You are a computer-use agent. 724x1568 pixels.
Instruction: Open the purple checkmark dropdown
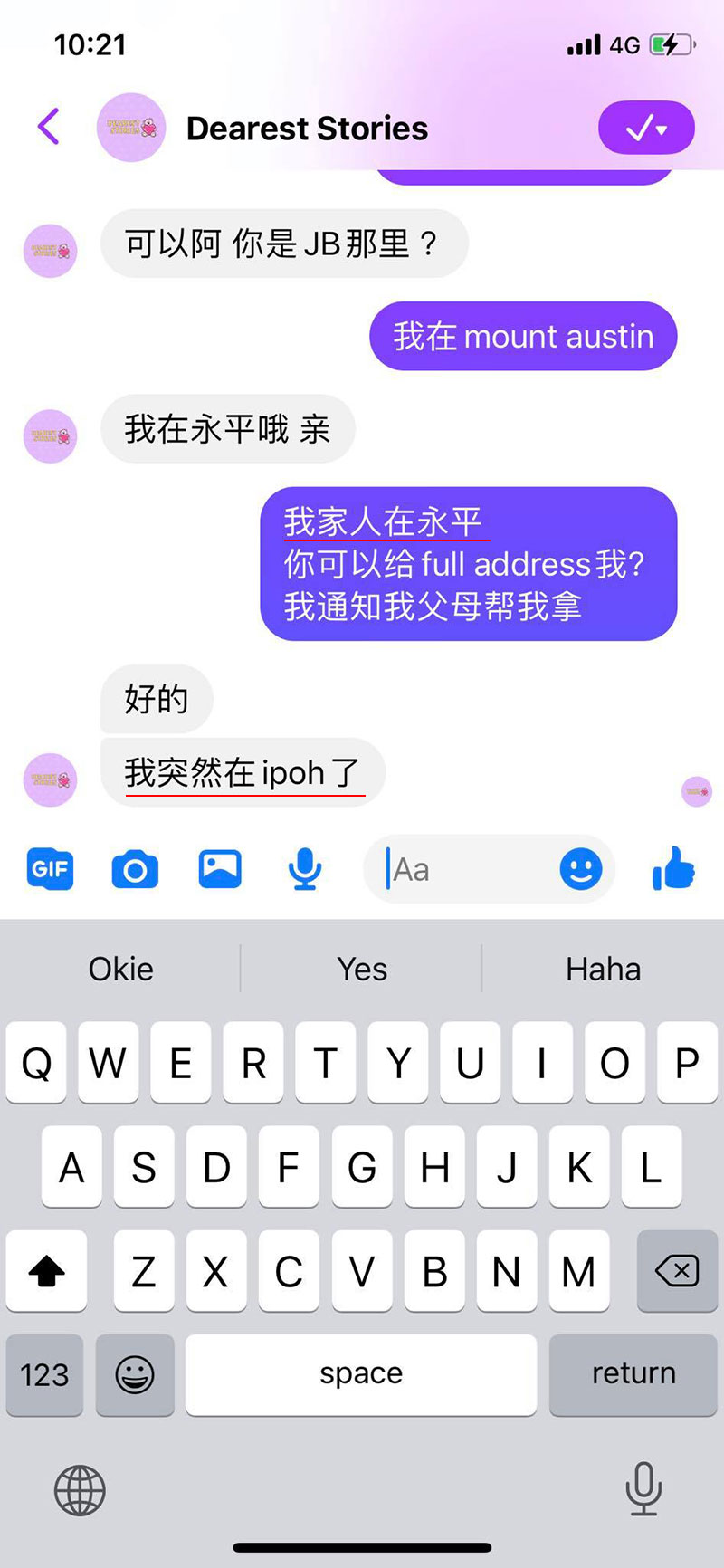coord(646,128)
